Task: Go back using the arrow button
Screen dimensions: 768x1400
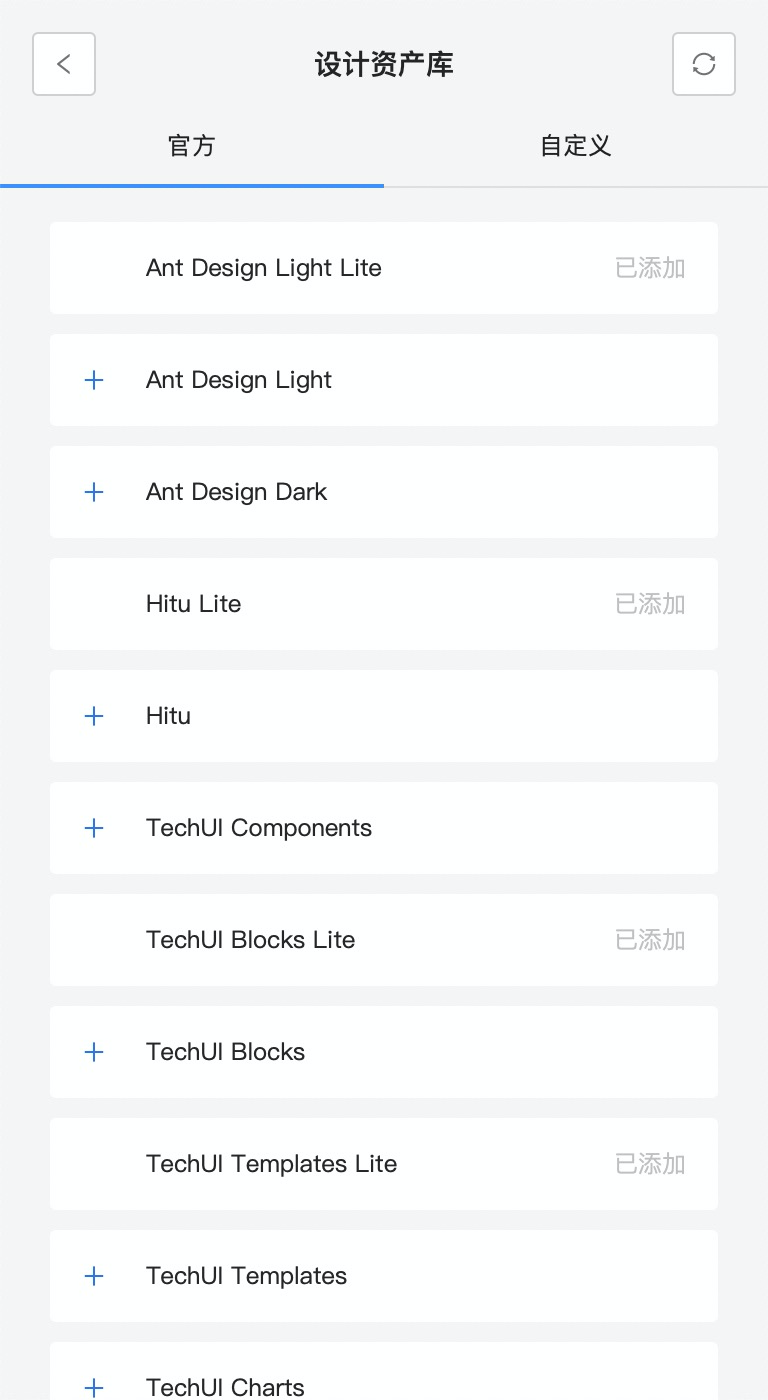Action: point(64,64)
